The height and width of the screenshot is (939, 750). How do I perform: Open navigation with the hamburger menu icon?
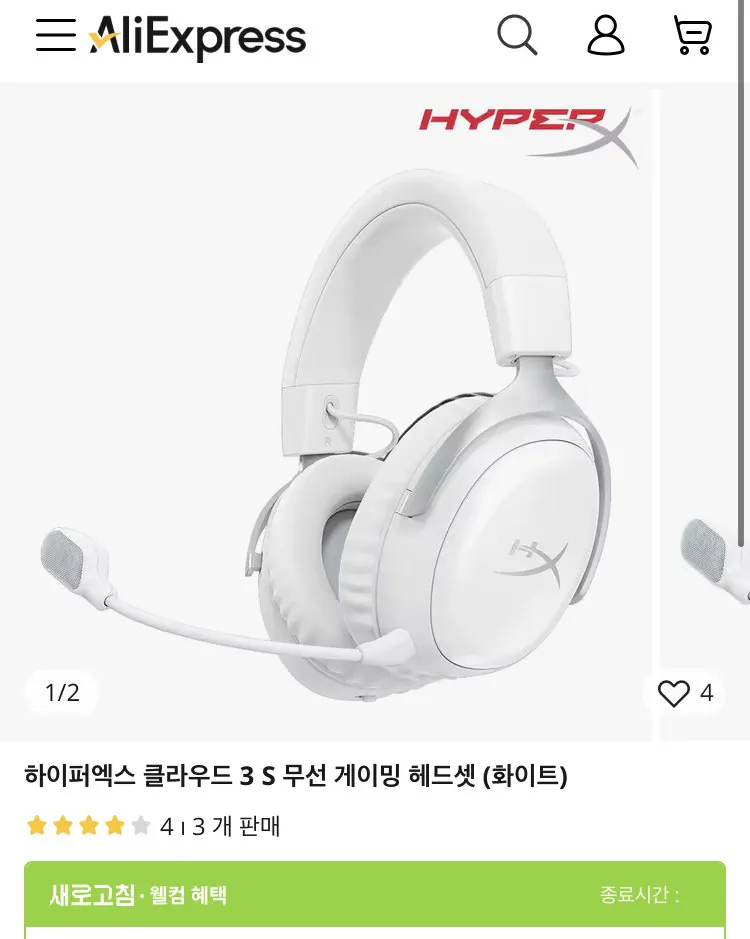pyautogui.click(x=57, y=37)
